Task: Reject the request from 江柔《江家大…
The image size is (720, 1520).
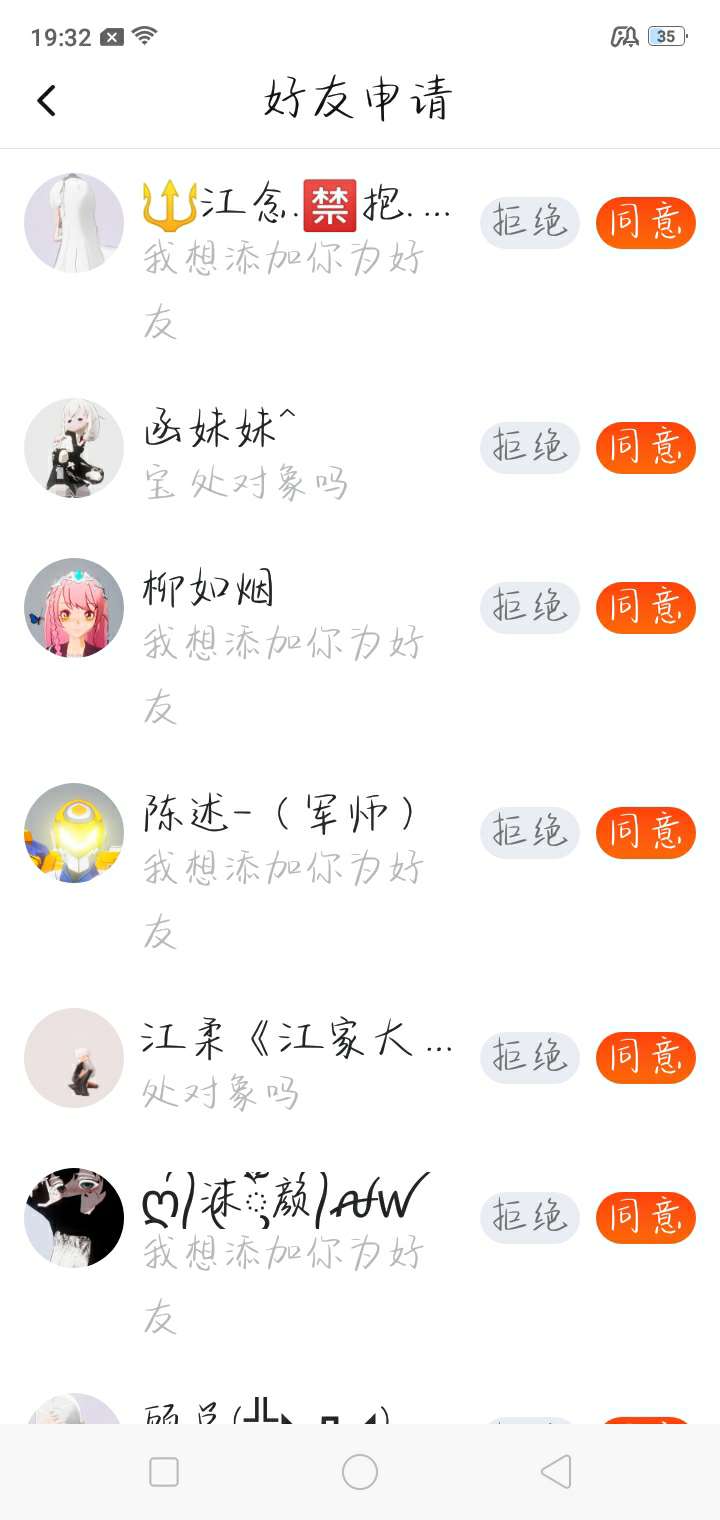Action: coord(530,1057)
